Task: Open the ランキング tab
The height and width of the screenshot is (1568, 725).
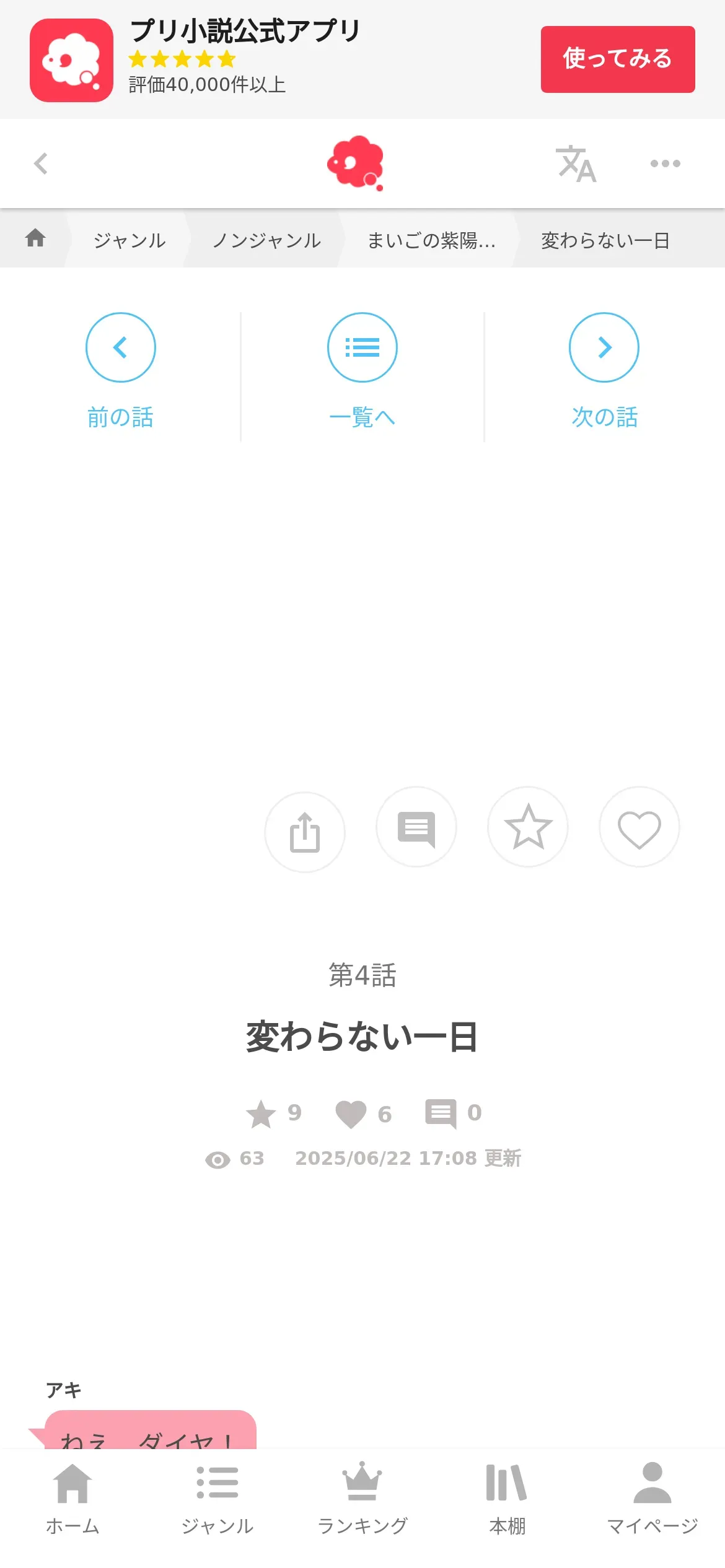Action: coord(362,1497)
